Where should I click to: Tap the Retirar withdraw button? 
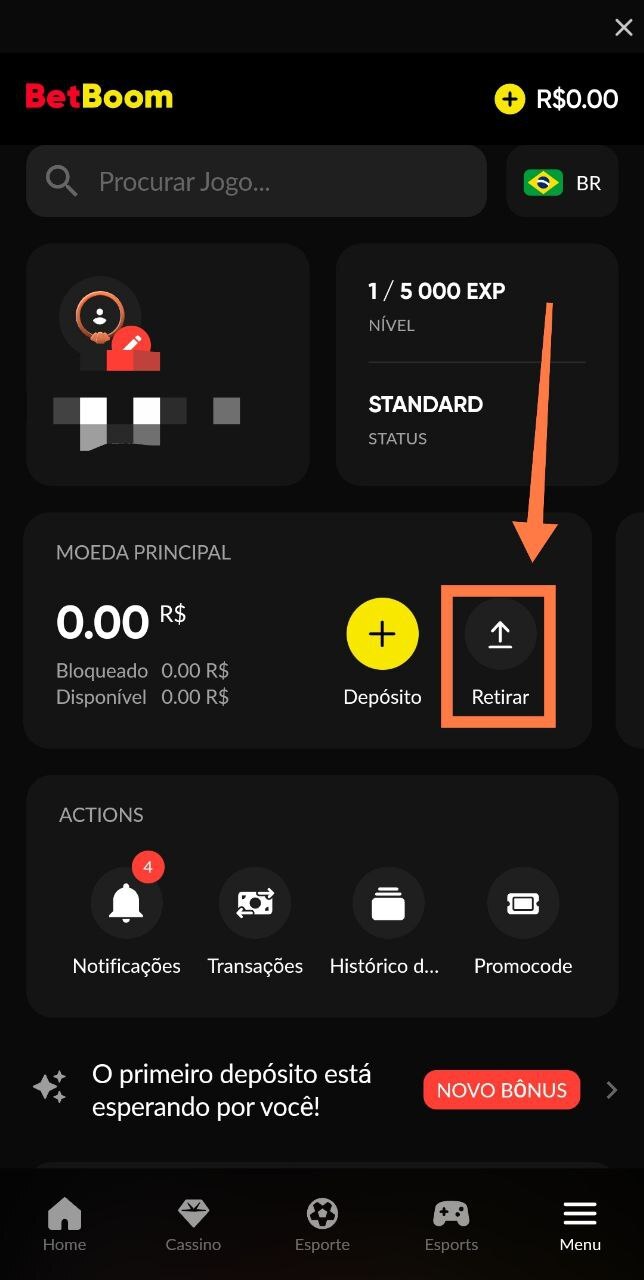coord(500,635)
